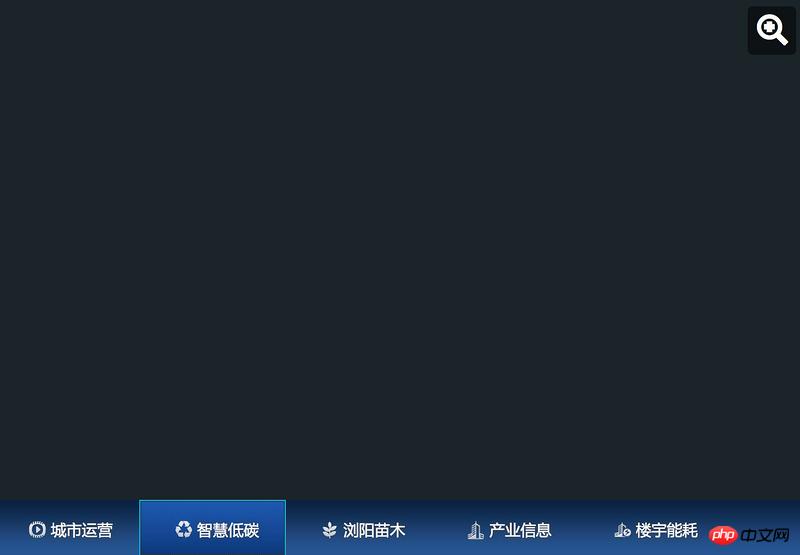The width and height of the screenshot is (800, 555).
Task: Select the 智慧低碳 tab
Action: tap(217, 530)
